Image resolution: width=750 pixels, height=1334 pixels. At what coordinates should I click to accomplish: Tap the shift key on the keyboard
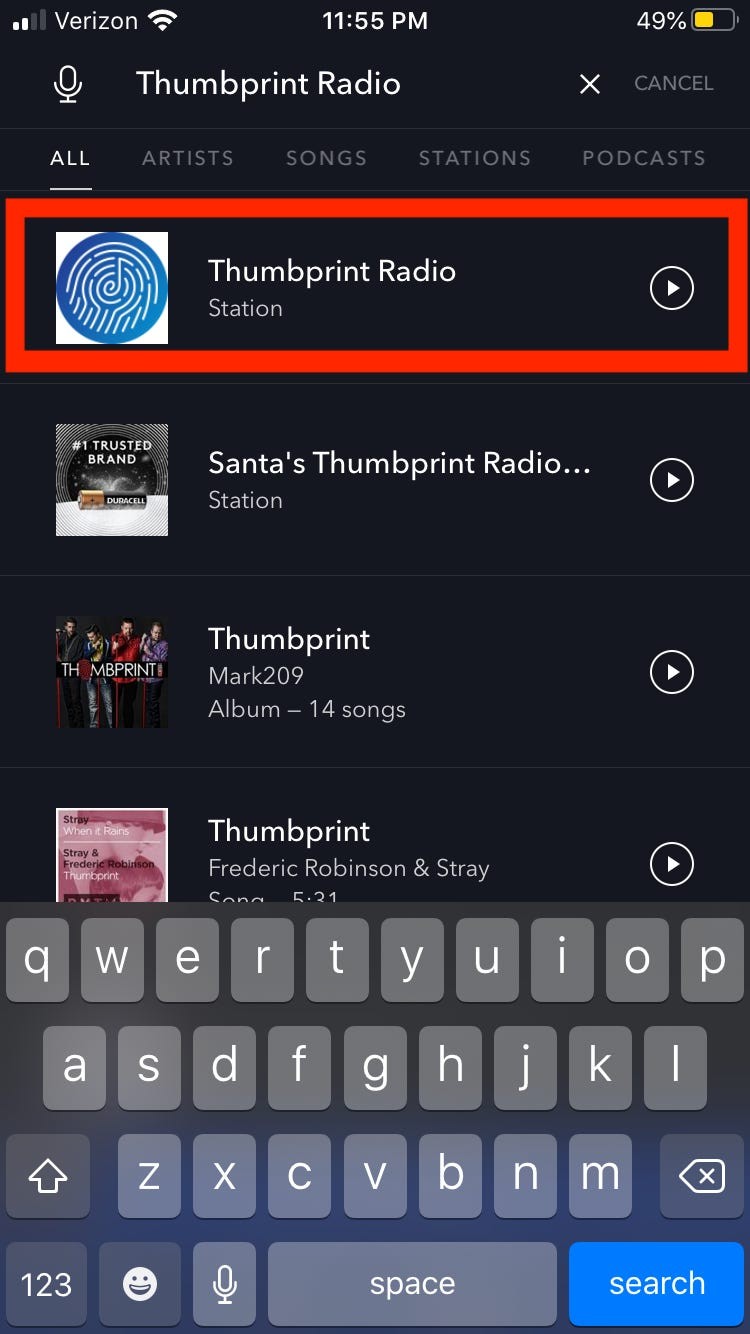tap(47, 1176)
